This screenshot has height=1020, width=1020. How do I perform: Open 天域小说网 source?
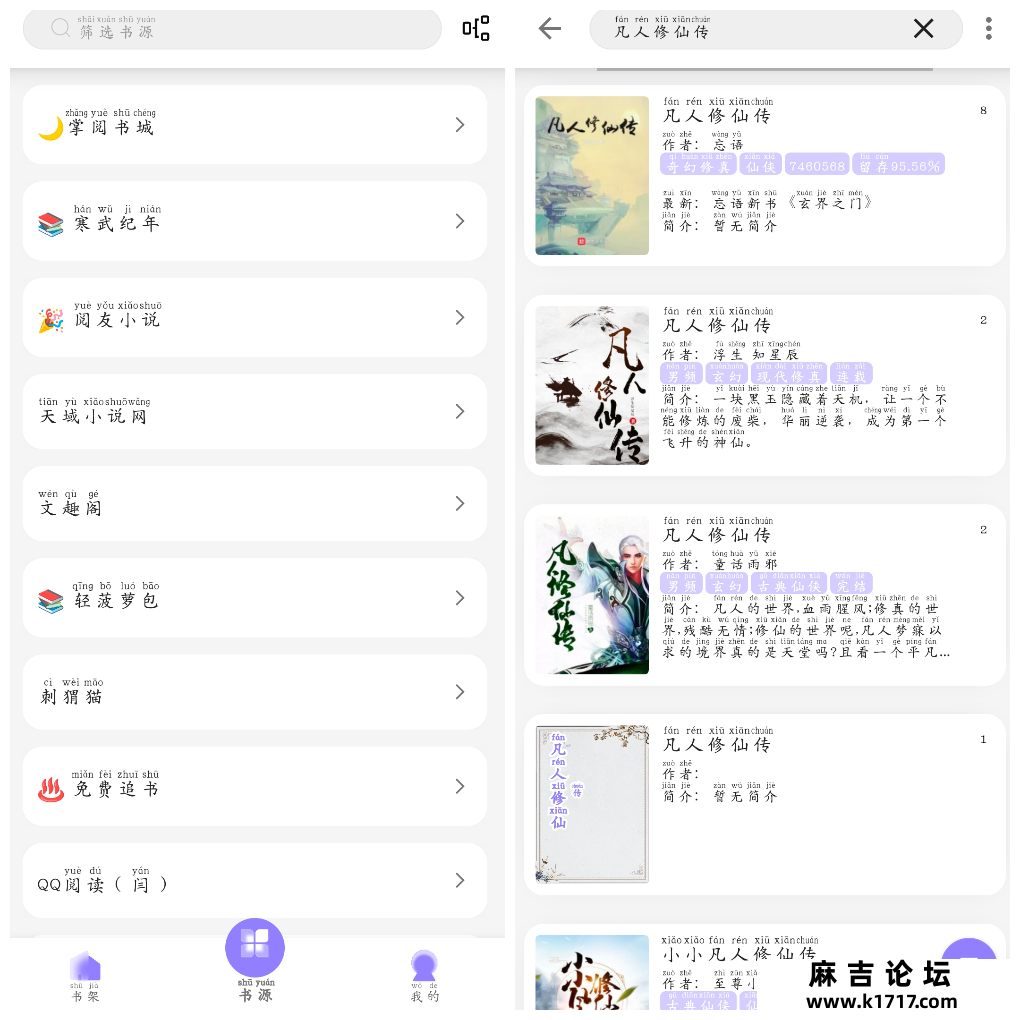[x=254, y=412]
